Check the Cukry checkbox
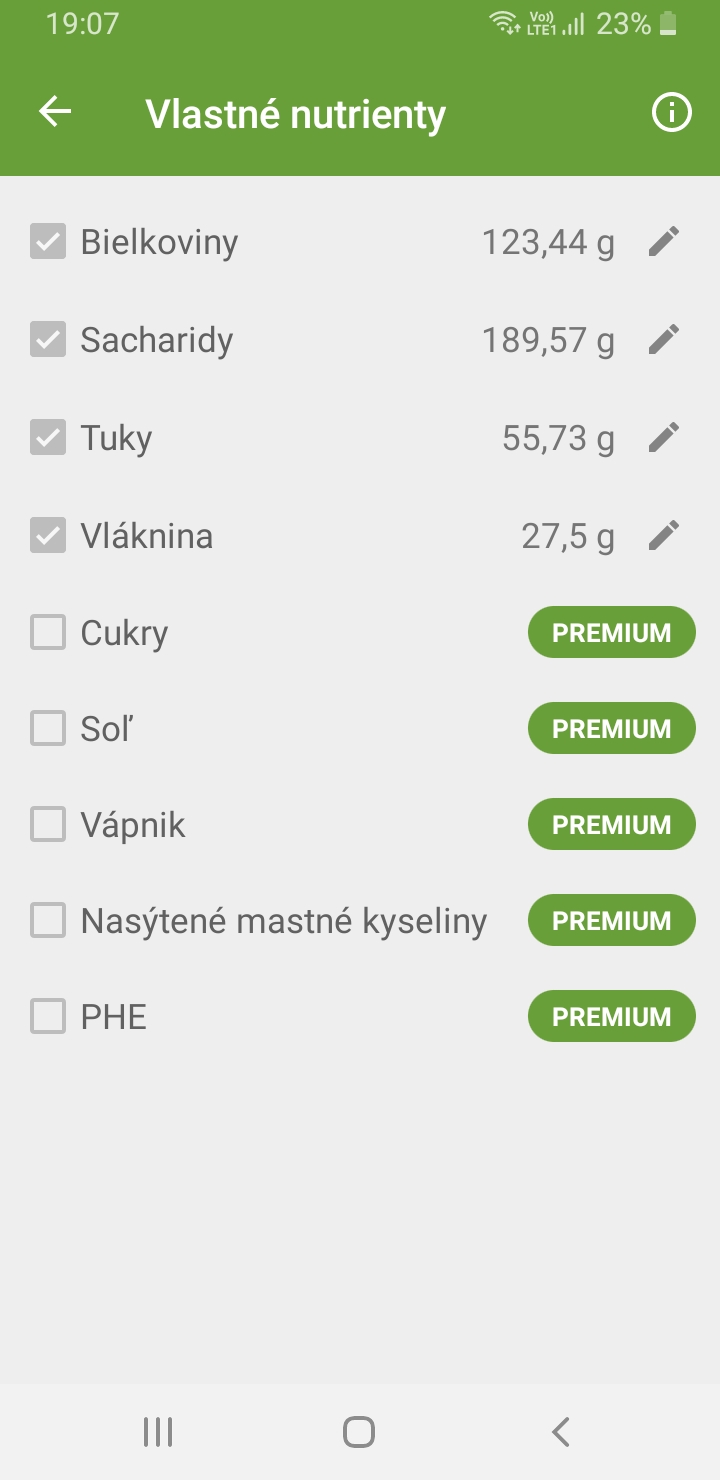 (x=48, y=632)
